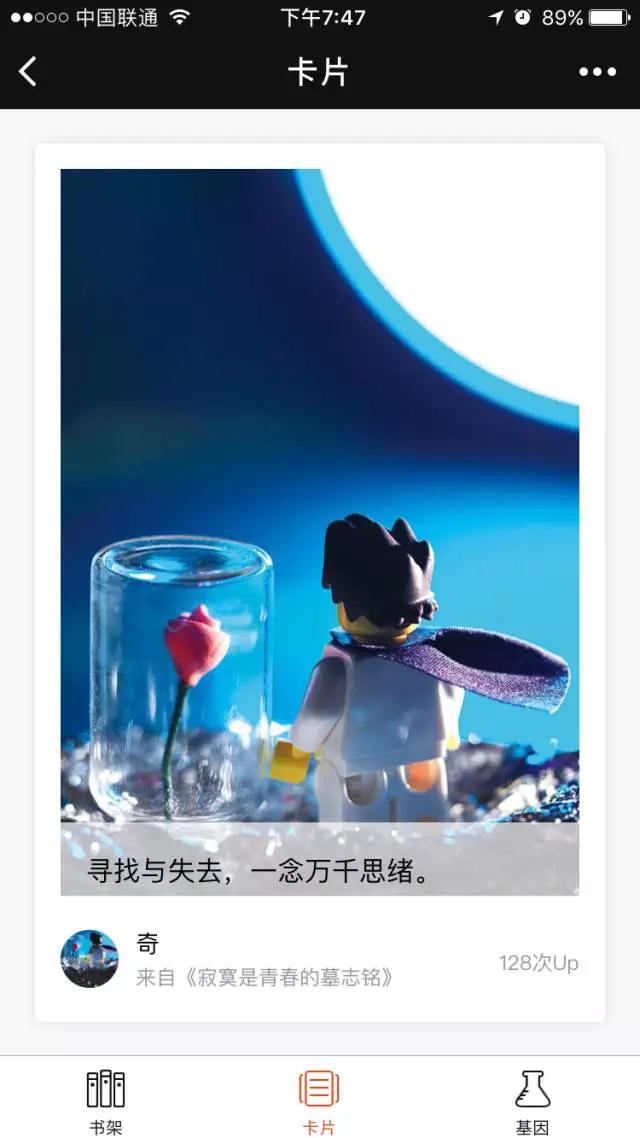
Task: Open the card with the rose photo
Action: (x=319, y=532)
